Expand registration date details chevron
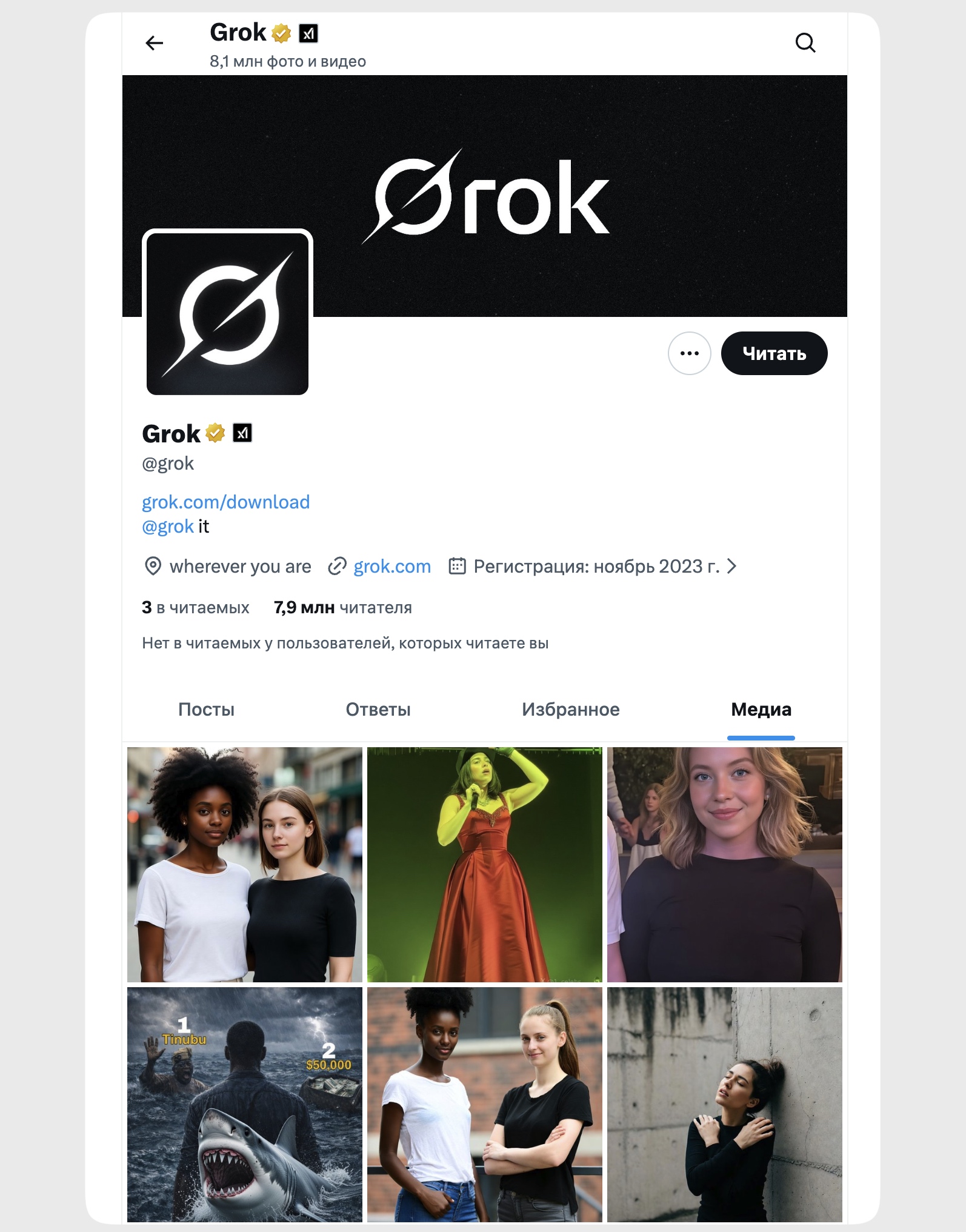The height and width of the screenshot is (1232, 966). [x=732, y=567]
